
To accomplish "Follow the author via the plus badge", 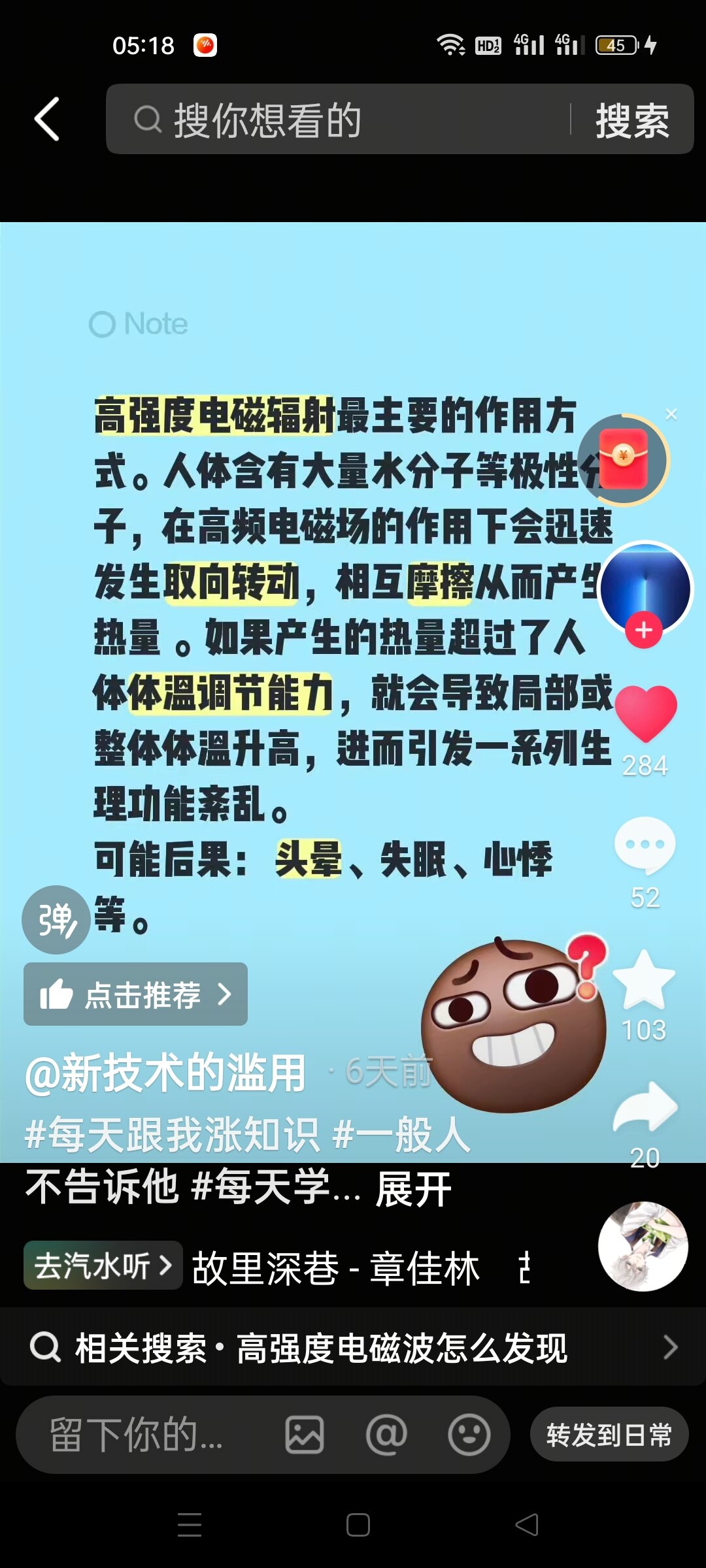I will (x=644, y=630).
